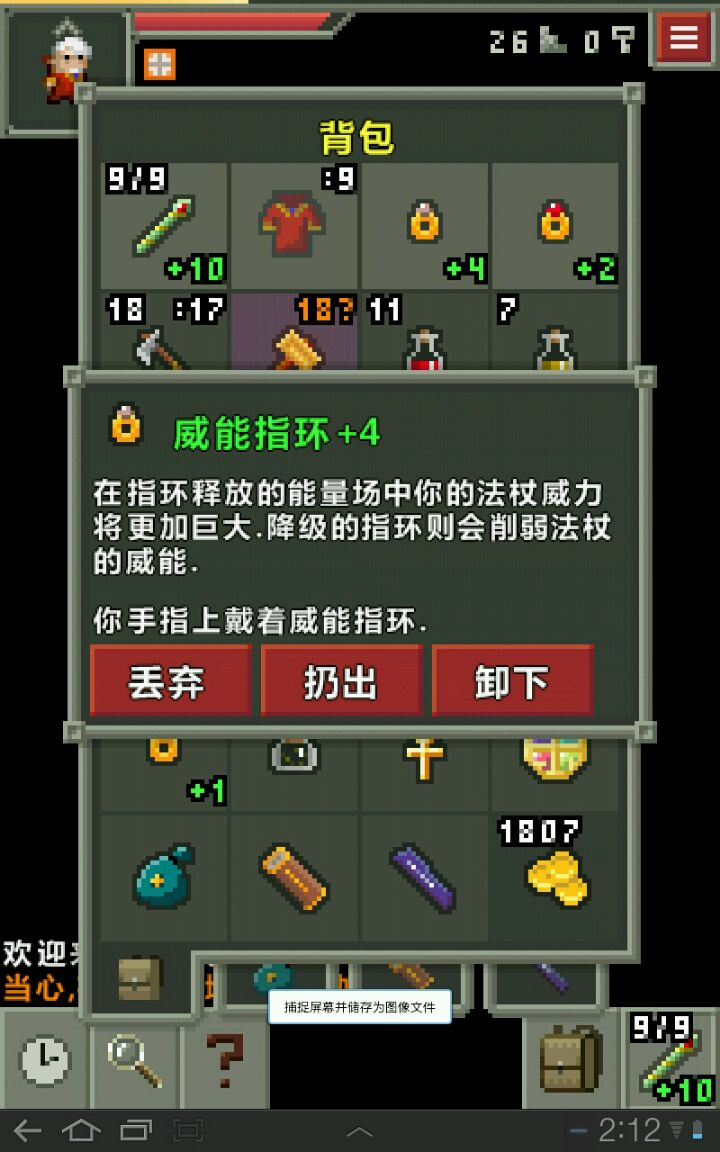Select the red cloth armor item
The image size is (720, 1152).
(294, 226)
